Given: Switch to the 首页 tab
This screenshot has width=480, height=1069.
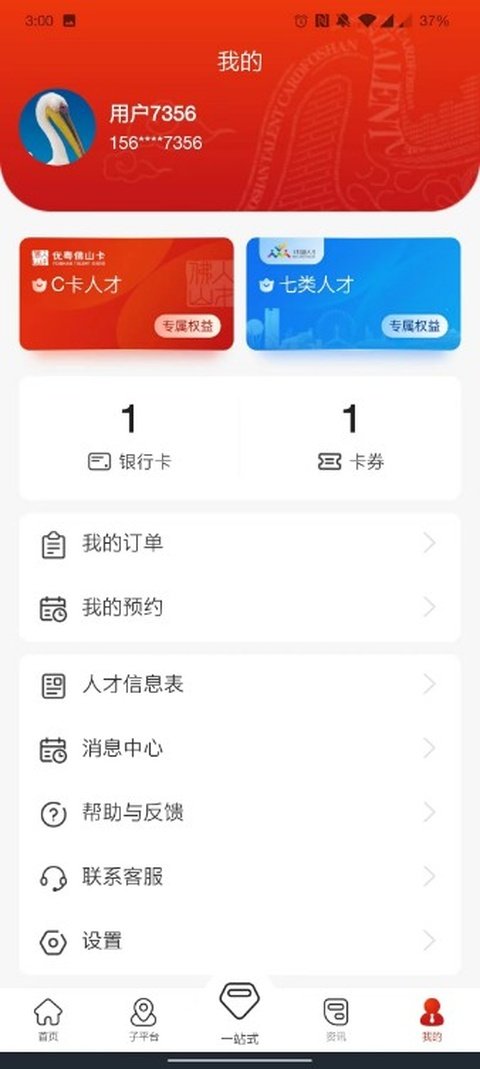Looking at the screenshot, I should [x=48, y=1020].
